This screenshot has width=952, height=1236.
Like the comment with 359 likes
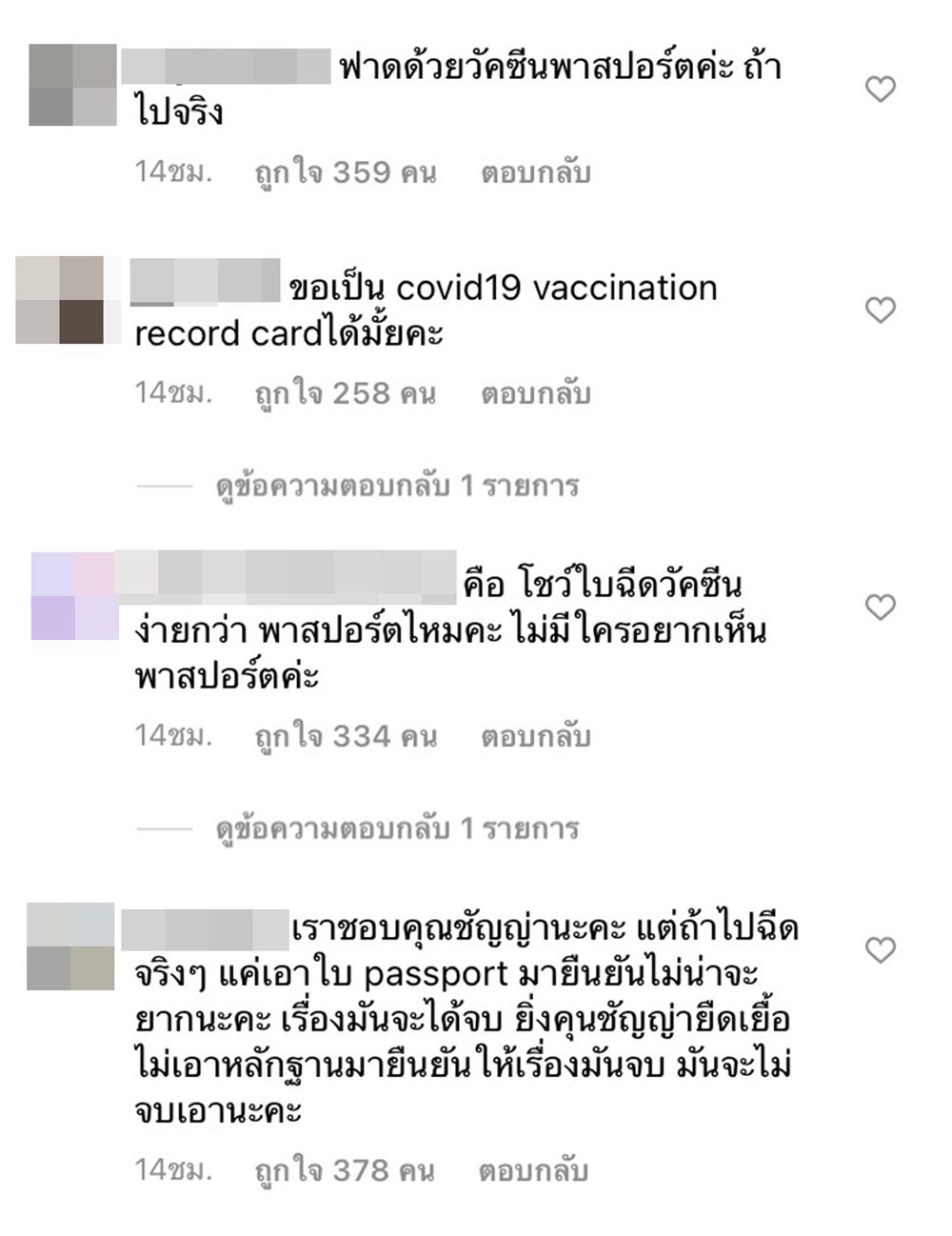tap(880, 90)
